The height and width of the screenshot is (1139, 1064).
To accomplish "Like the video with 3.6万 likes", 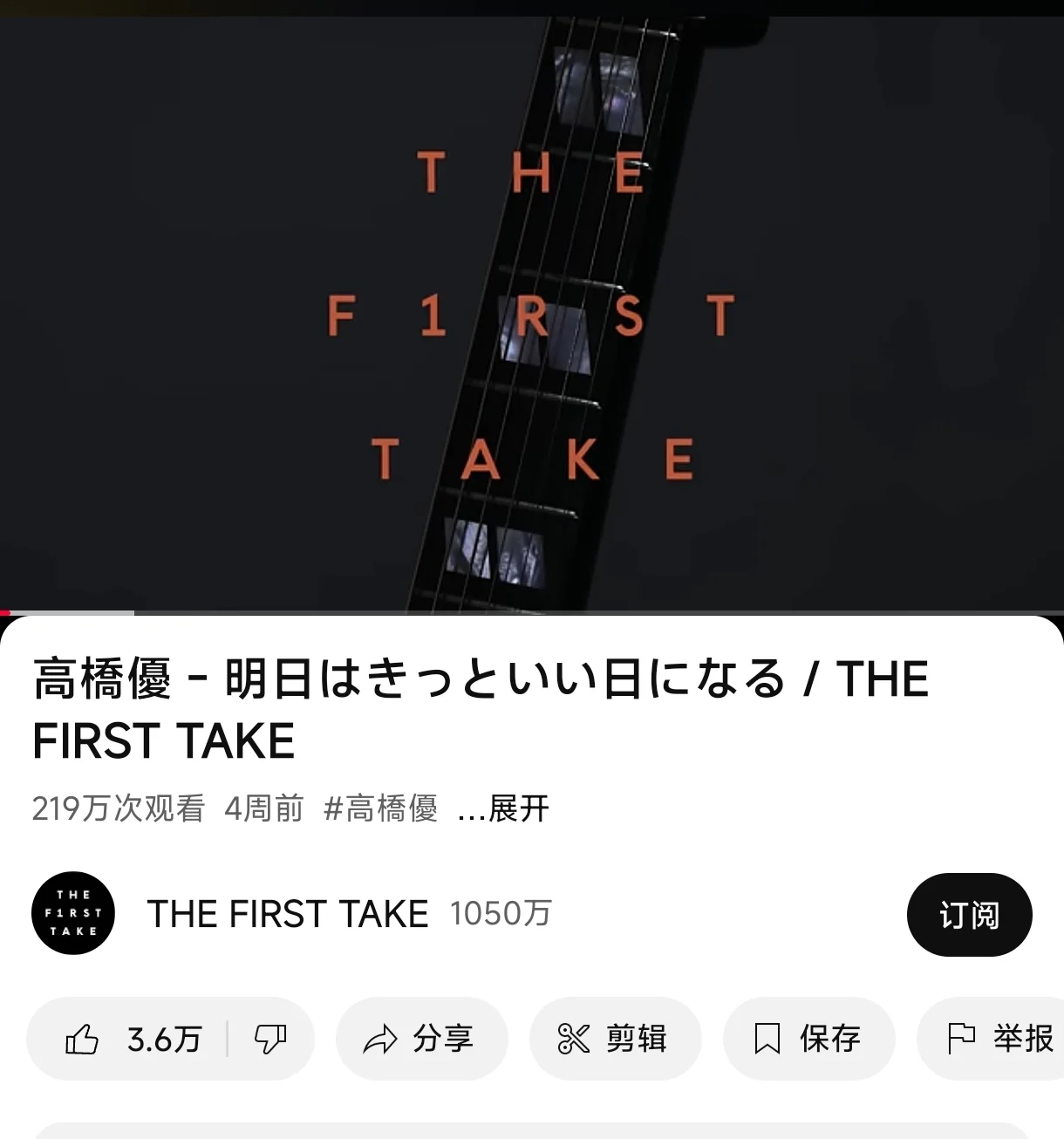I will 131,1039.
